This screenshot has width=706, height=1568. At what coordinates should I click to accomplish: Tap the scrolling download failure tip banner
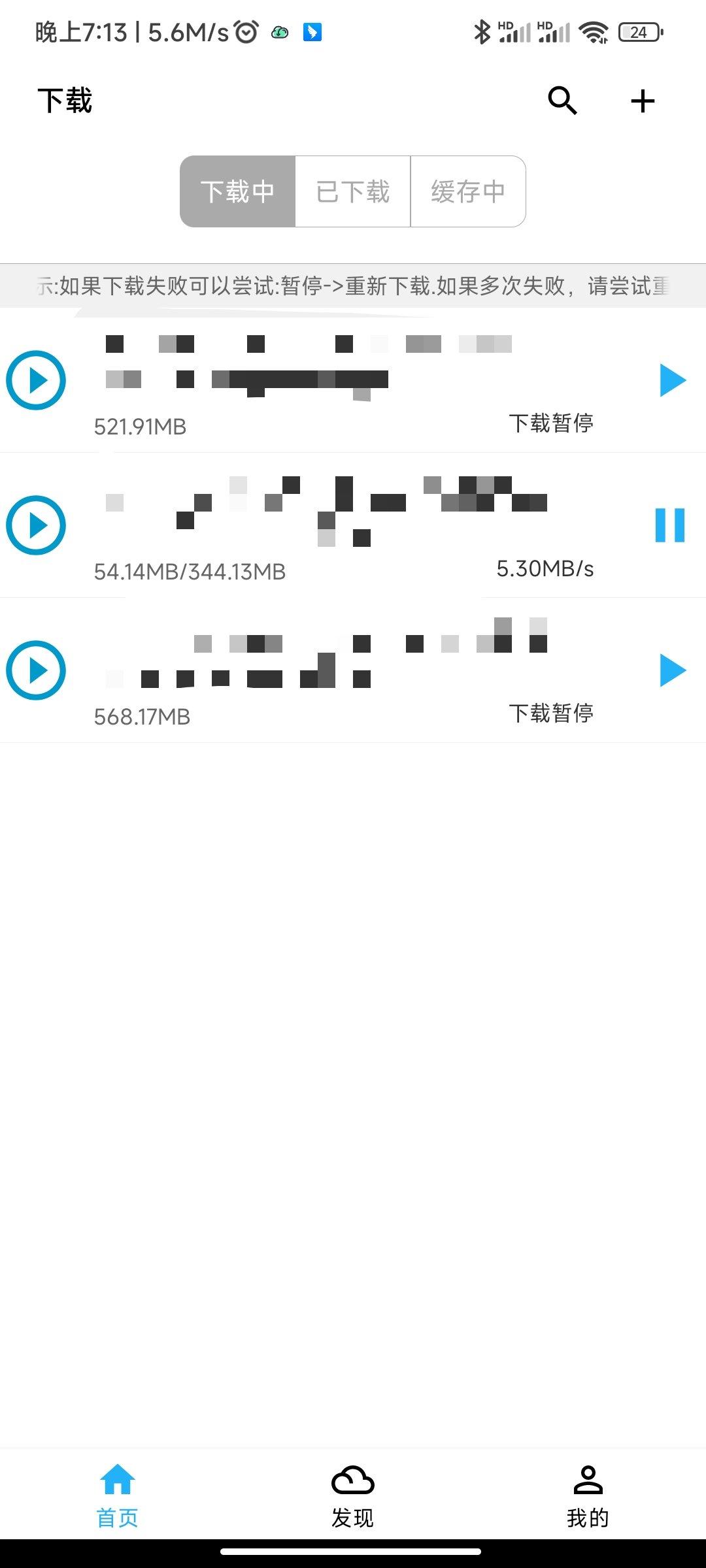pyautogui.click(x=353, y=286)
